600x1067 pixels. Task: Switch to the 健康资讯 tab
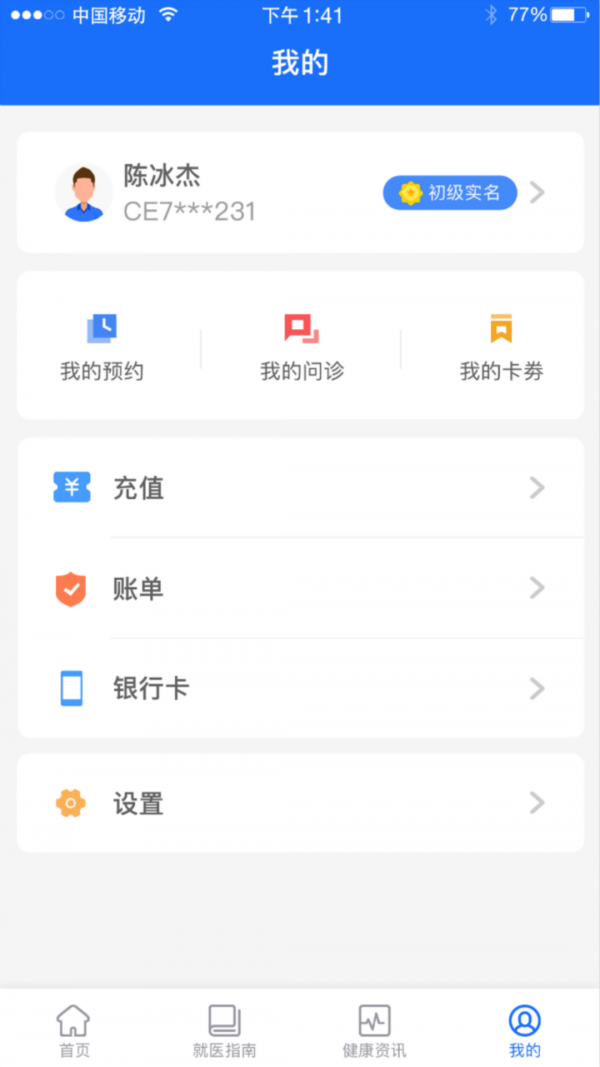(374, 1030)
